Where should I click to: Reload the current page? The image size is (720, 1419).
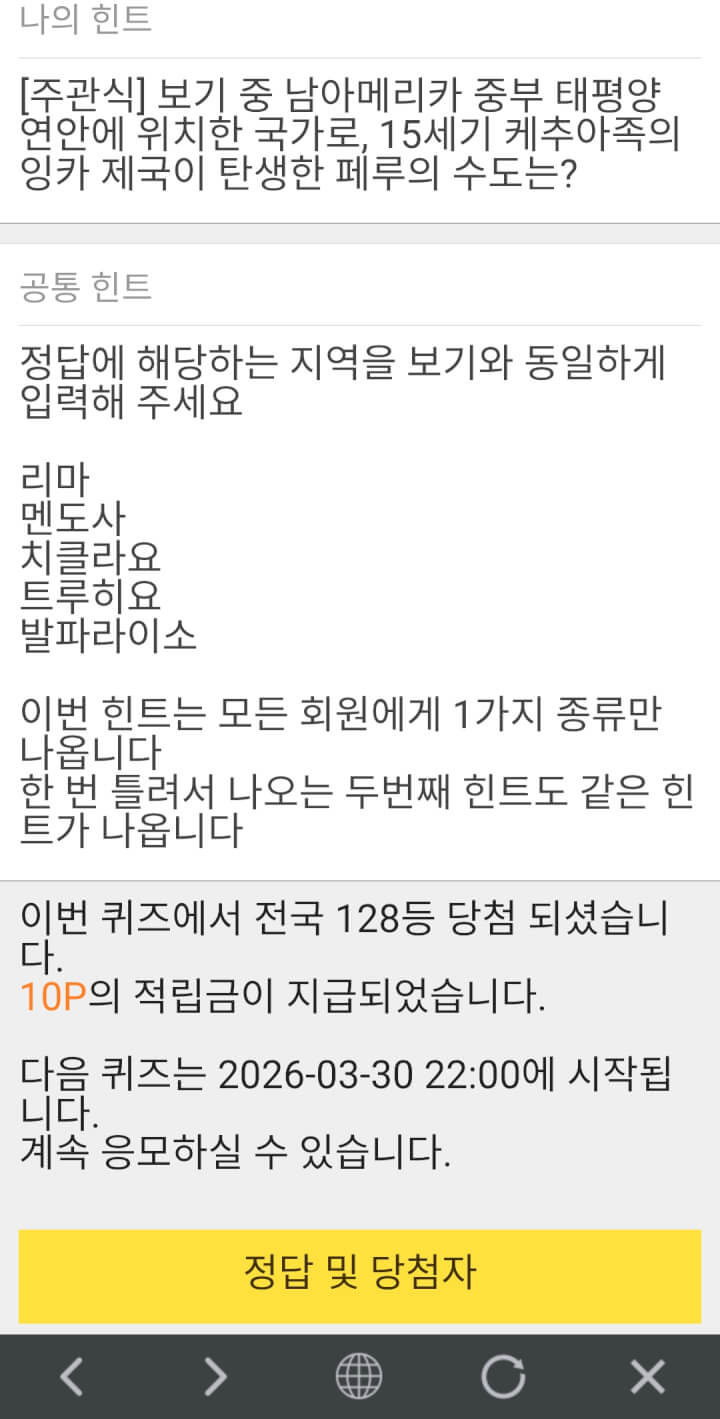503,1377
